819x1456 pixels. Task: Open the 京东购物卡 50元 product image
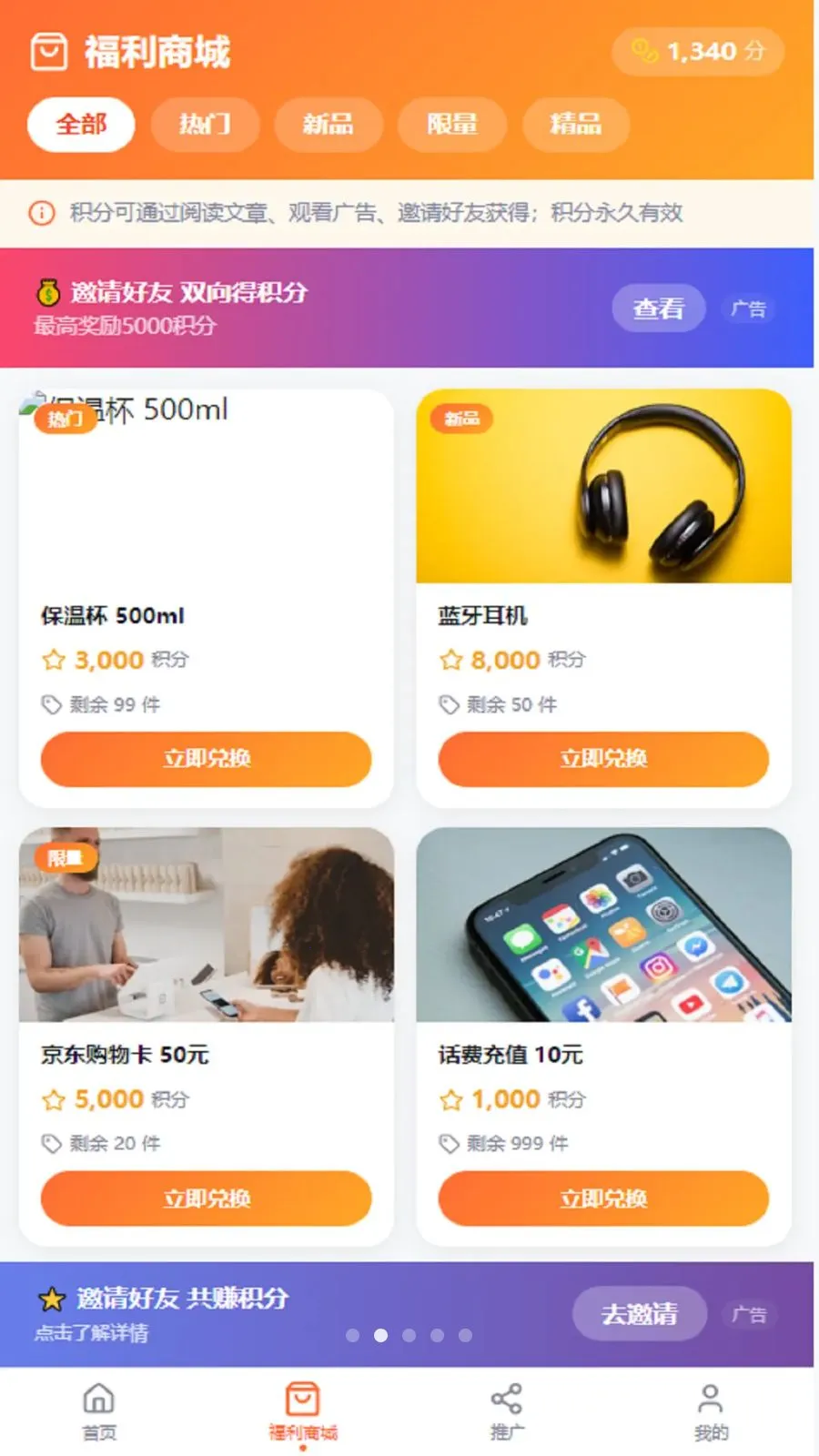click(x=207, y=925)
